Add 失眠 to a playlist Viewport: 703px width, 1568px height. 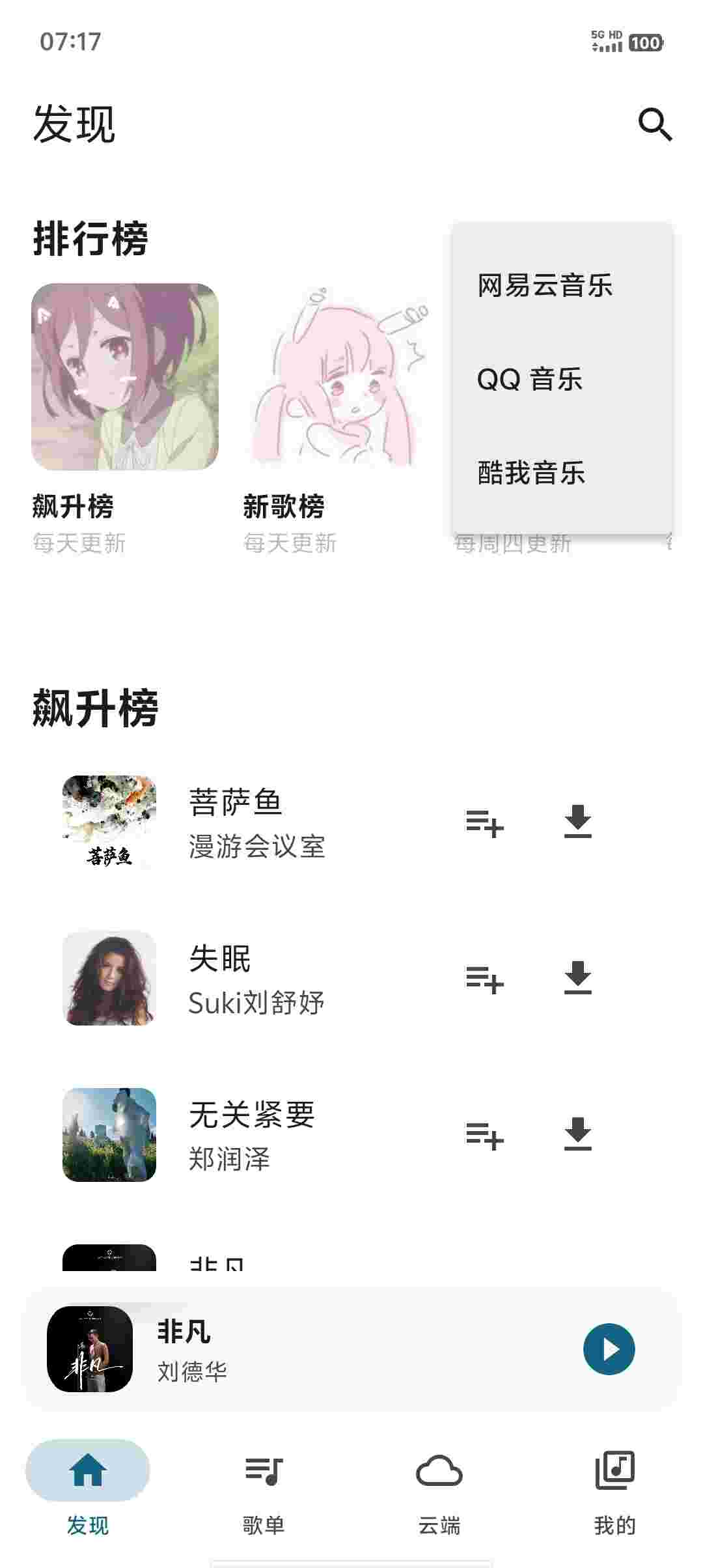[x=485, y=979]
